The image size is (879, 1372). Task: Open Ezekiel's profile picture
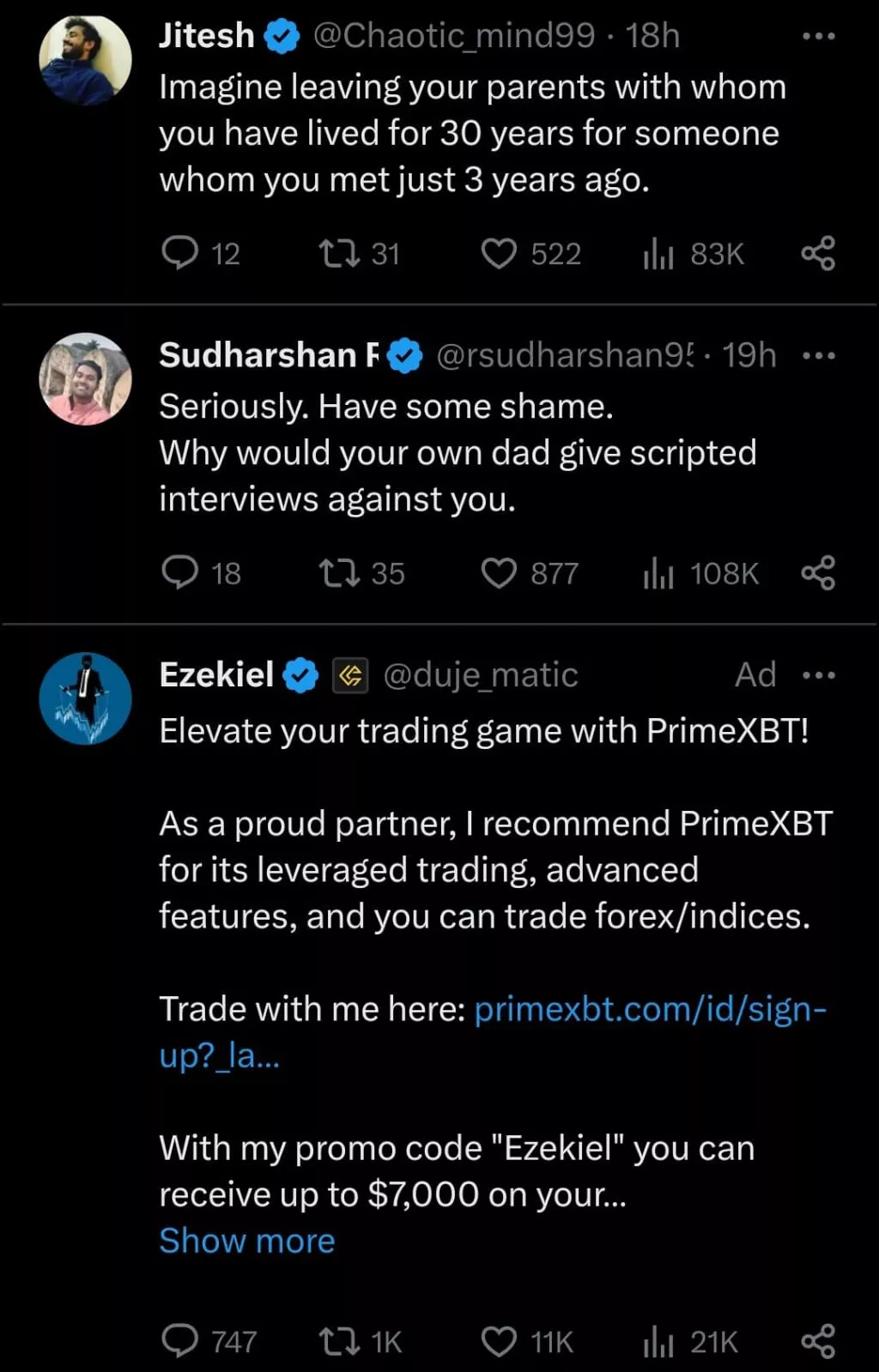pos(85,698)
